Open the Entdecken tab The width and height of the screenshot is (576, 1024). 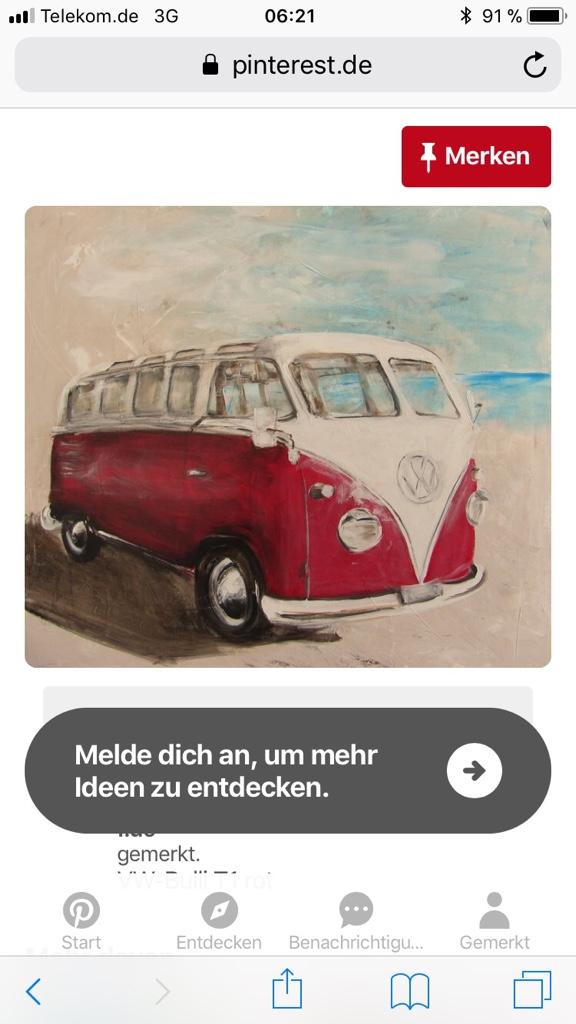[x=219, y=921]
